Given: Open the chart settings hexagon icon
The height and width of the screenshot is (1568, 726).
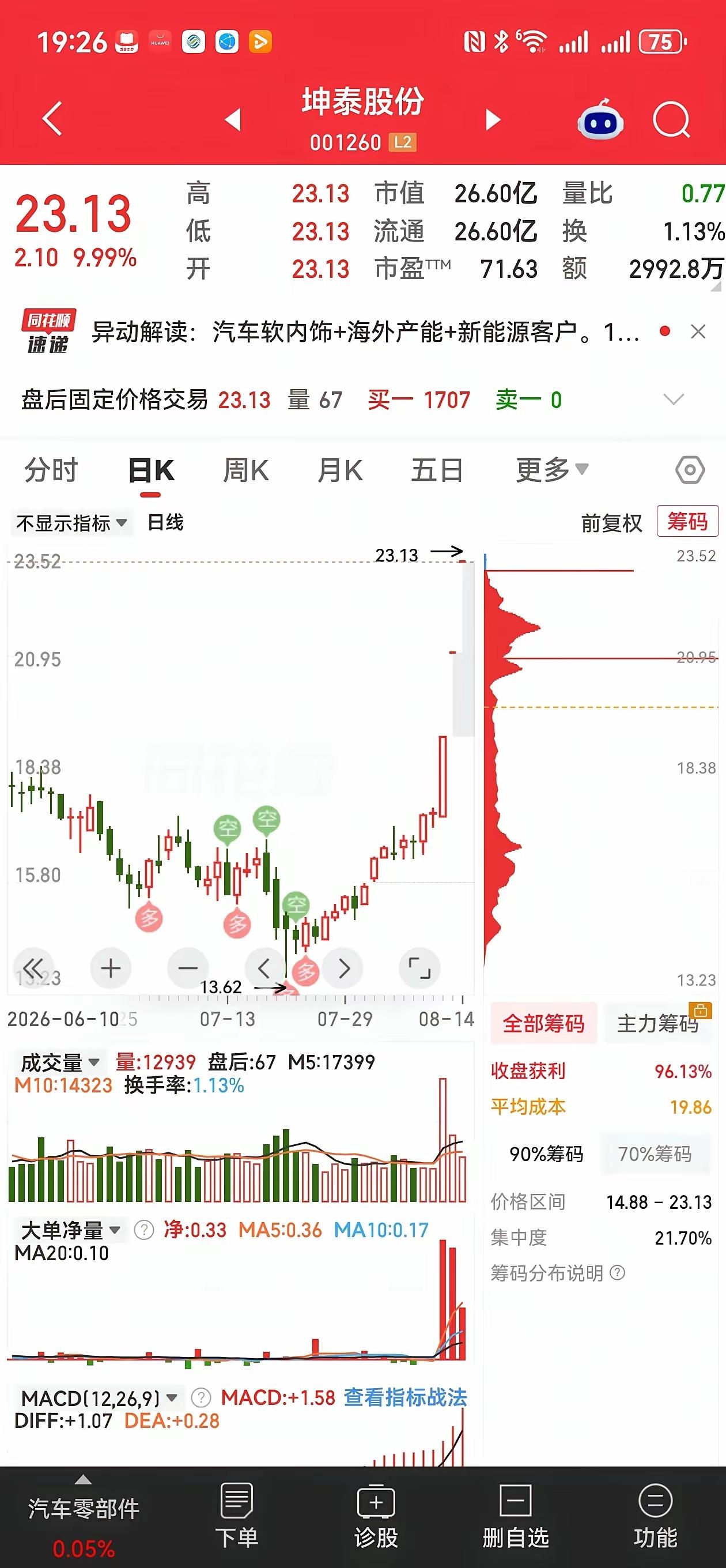Looking at the screenshot, I should pos(690,470).
